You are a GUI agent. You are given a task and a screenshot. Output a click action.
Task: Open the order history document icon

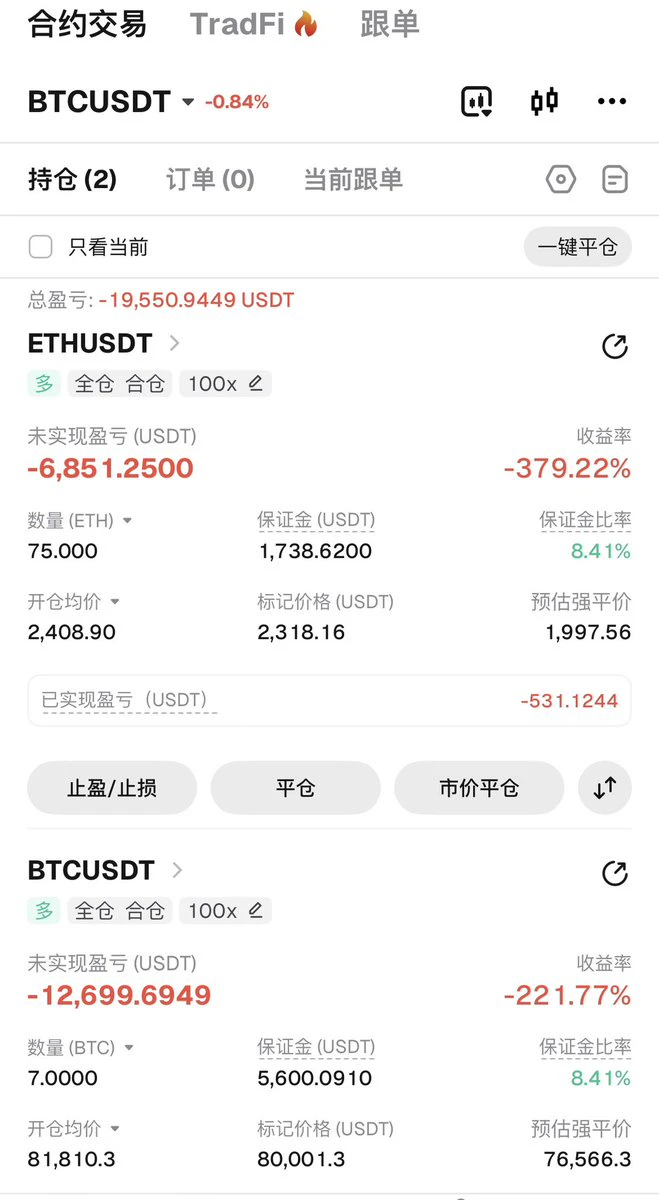point(615,180)
